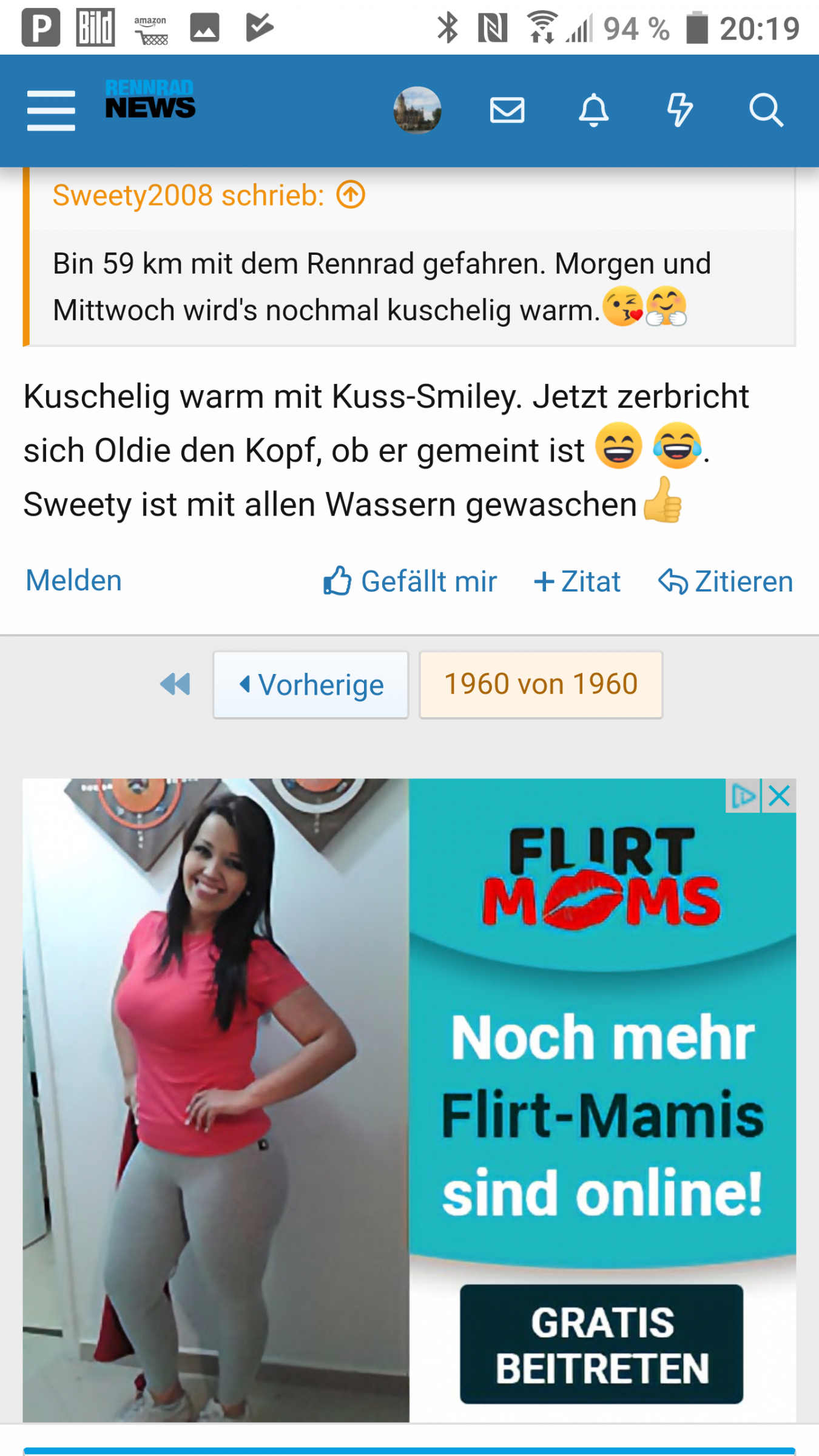Jump to the first page of the thread
819x1456 pixels.
(x=175, y=684)
